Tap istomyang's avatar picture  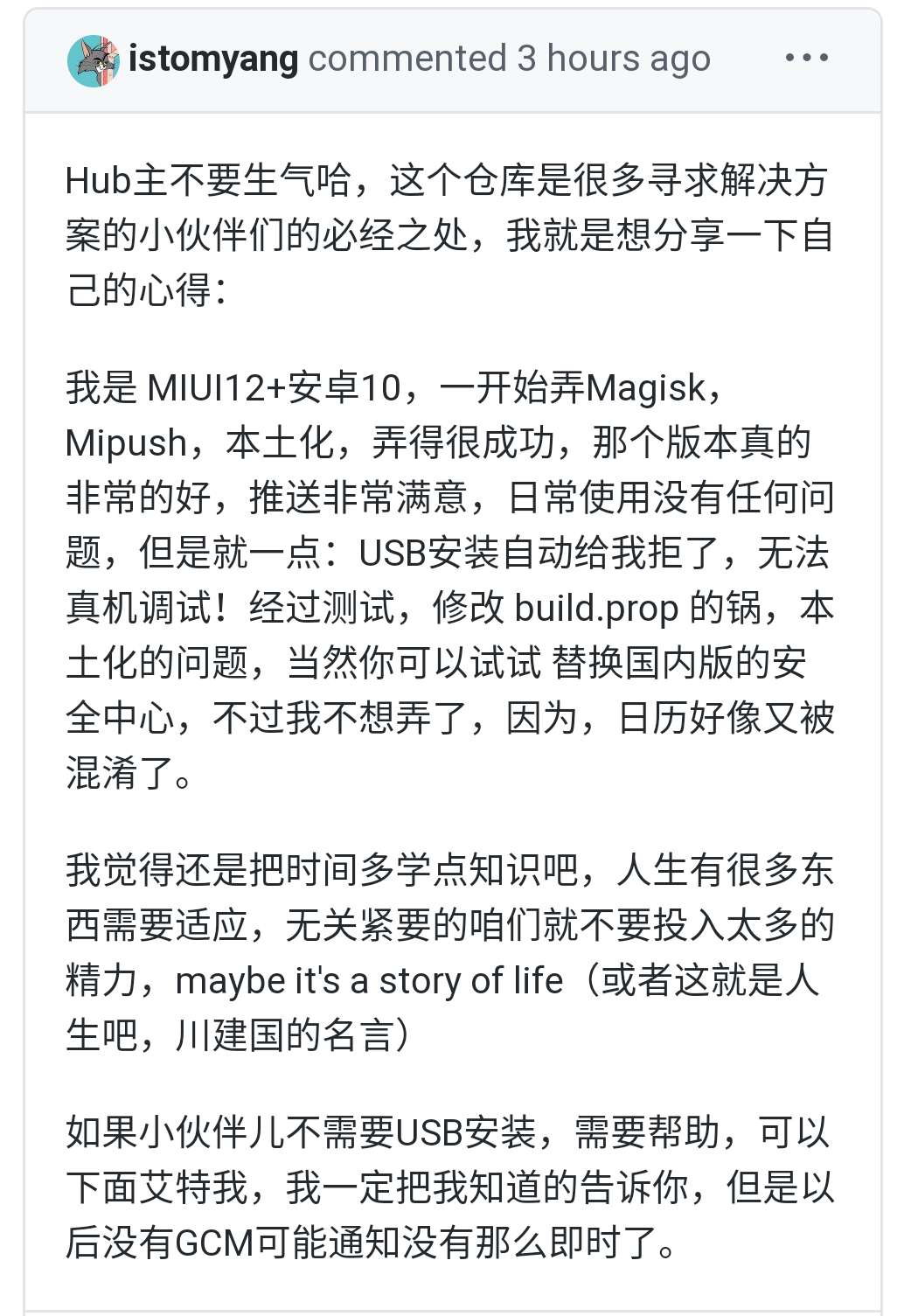[92, 60]
